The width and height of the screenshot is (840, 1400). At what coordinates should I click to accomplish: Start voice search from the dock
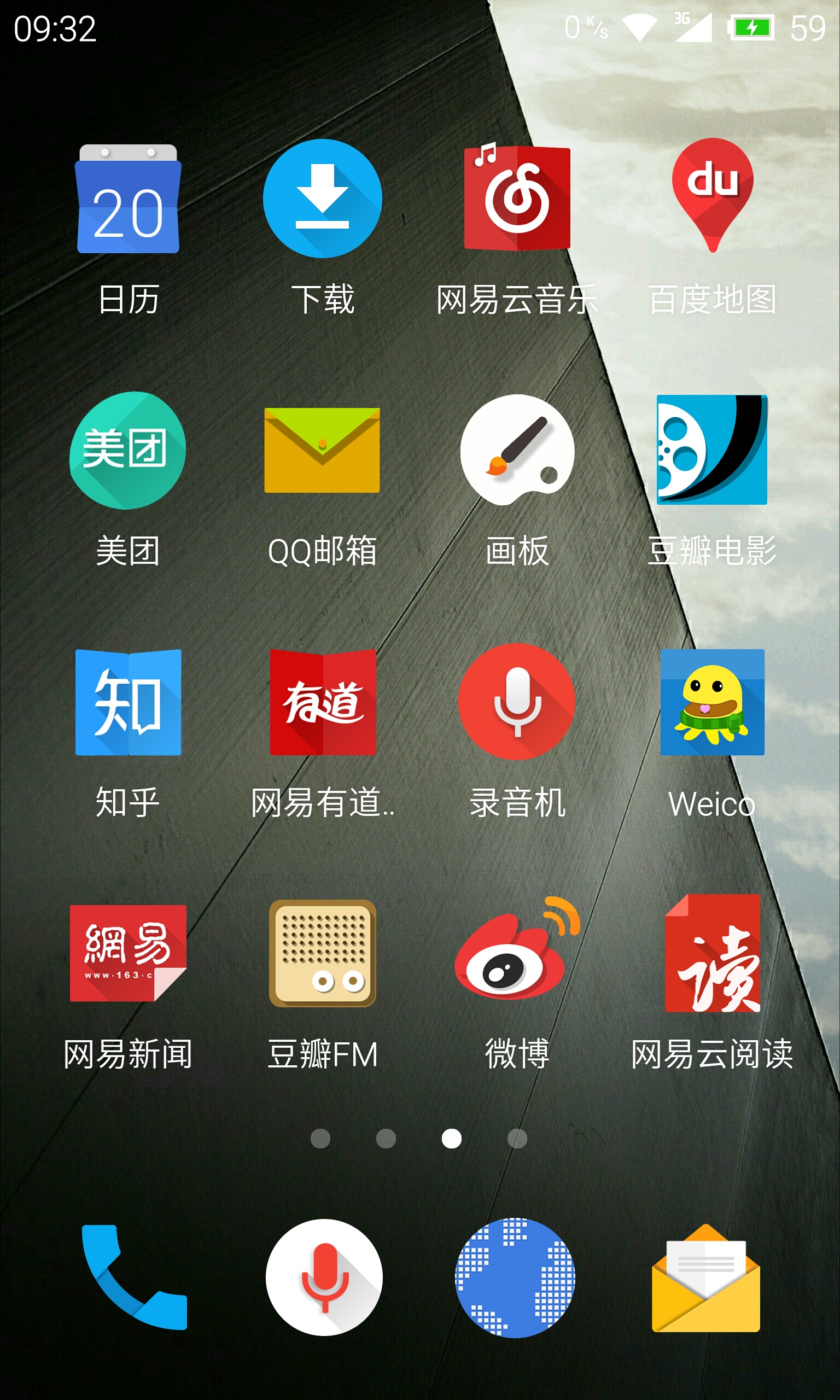(324, 1277)
